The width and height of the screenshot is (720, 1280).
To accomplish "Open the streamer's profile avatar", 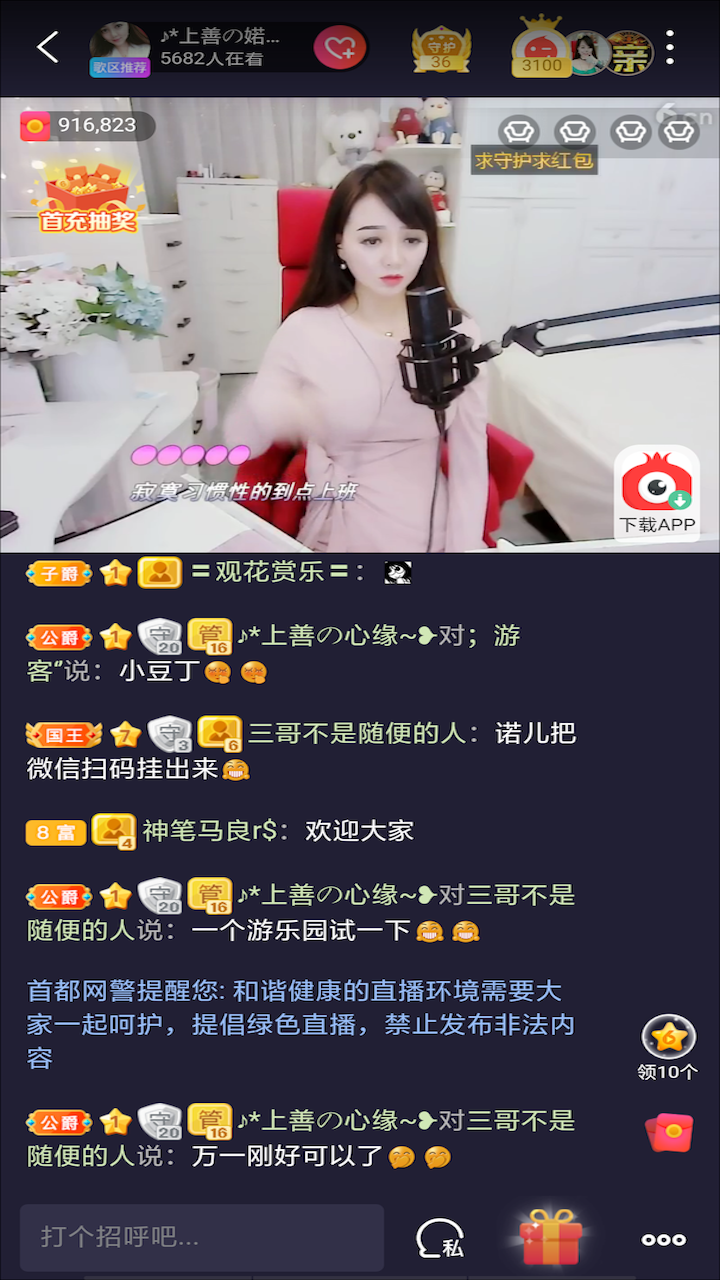I will (x=119, y=48).
